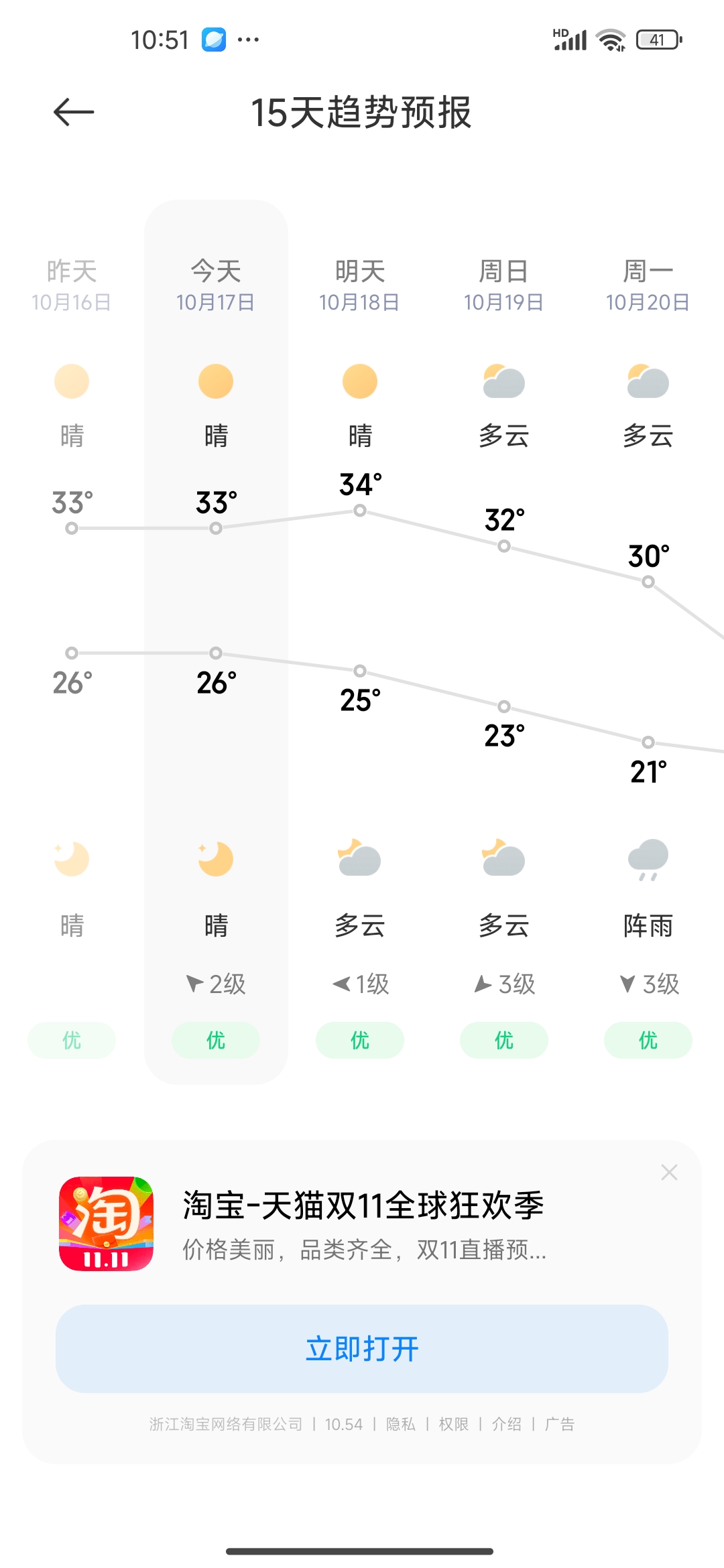Select the 优 badge under 周一
Viewport: 724px width, 1568px height.
click(647, 1040)
